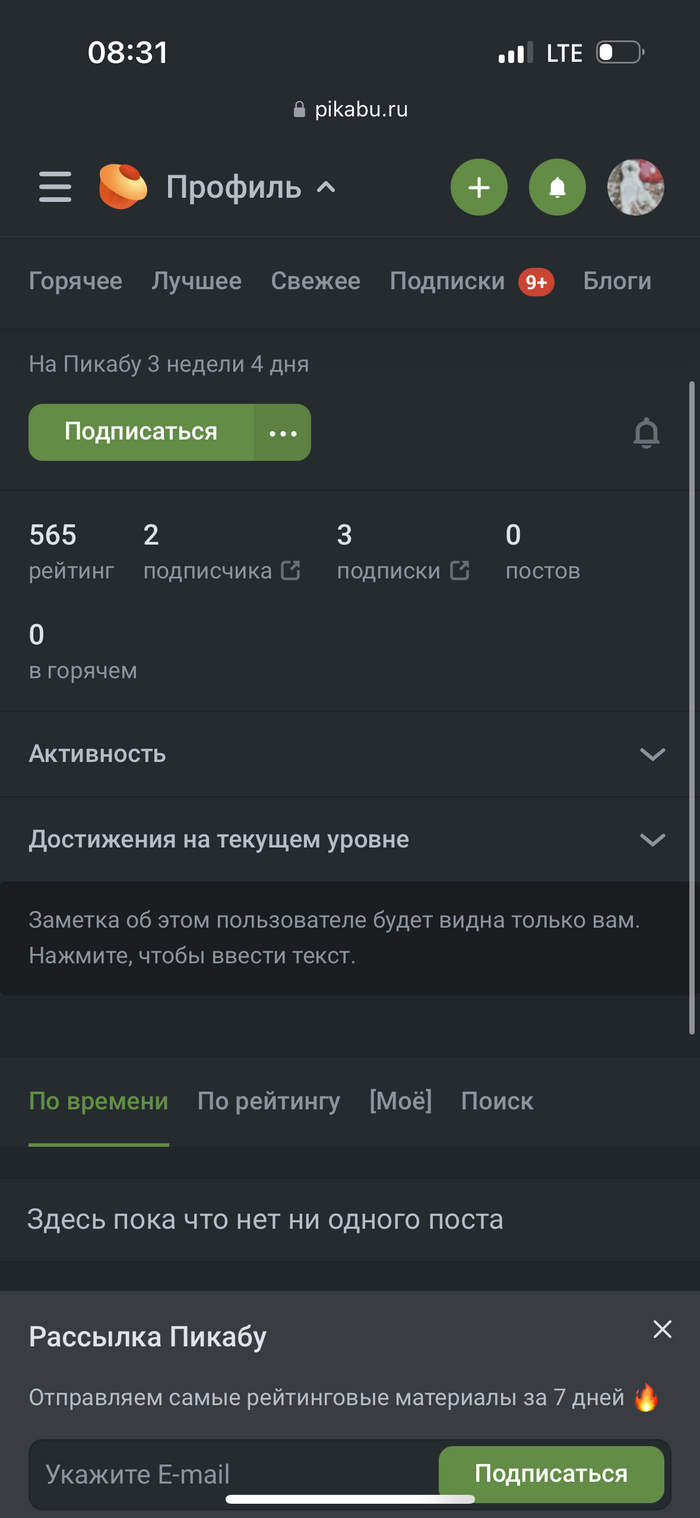Create a new post with plus button
Viewport: 700px width, 1518px height.
coord(479,187)
